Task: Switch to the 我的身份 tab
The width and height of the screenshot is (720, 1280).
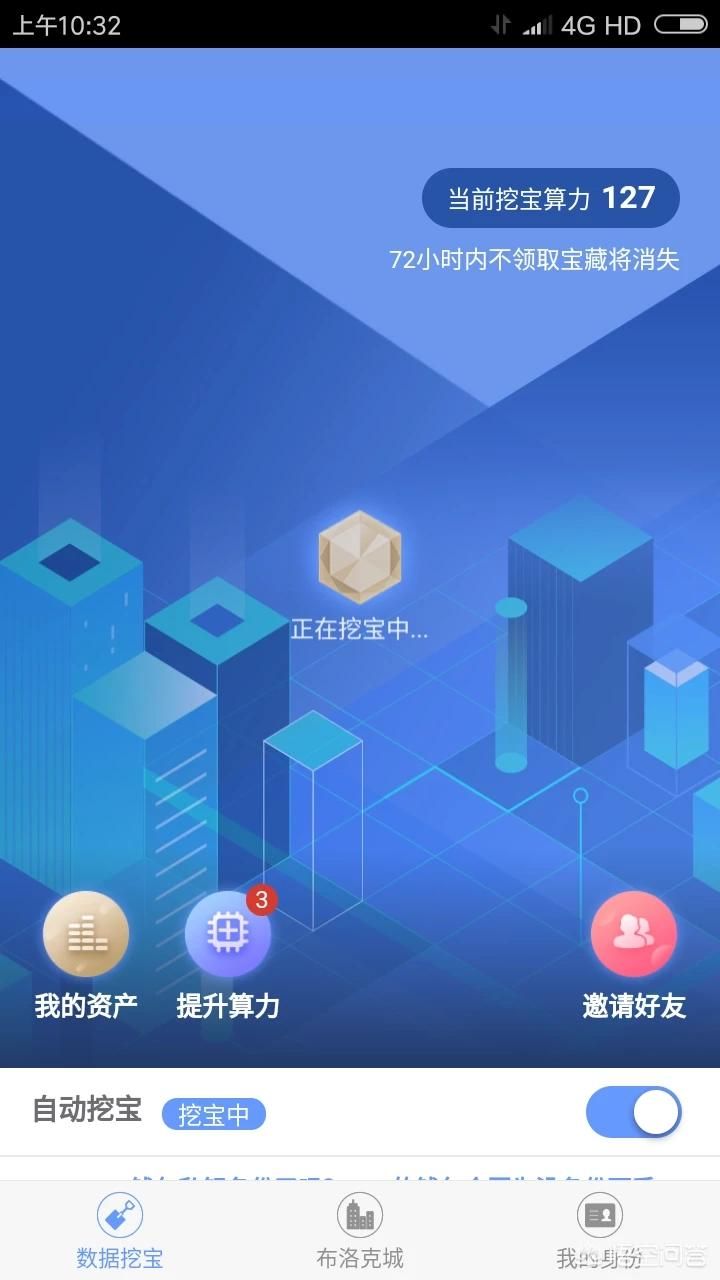Action: pos(600,1231)
